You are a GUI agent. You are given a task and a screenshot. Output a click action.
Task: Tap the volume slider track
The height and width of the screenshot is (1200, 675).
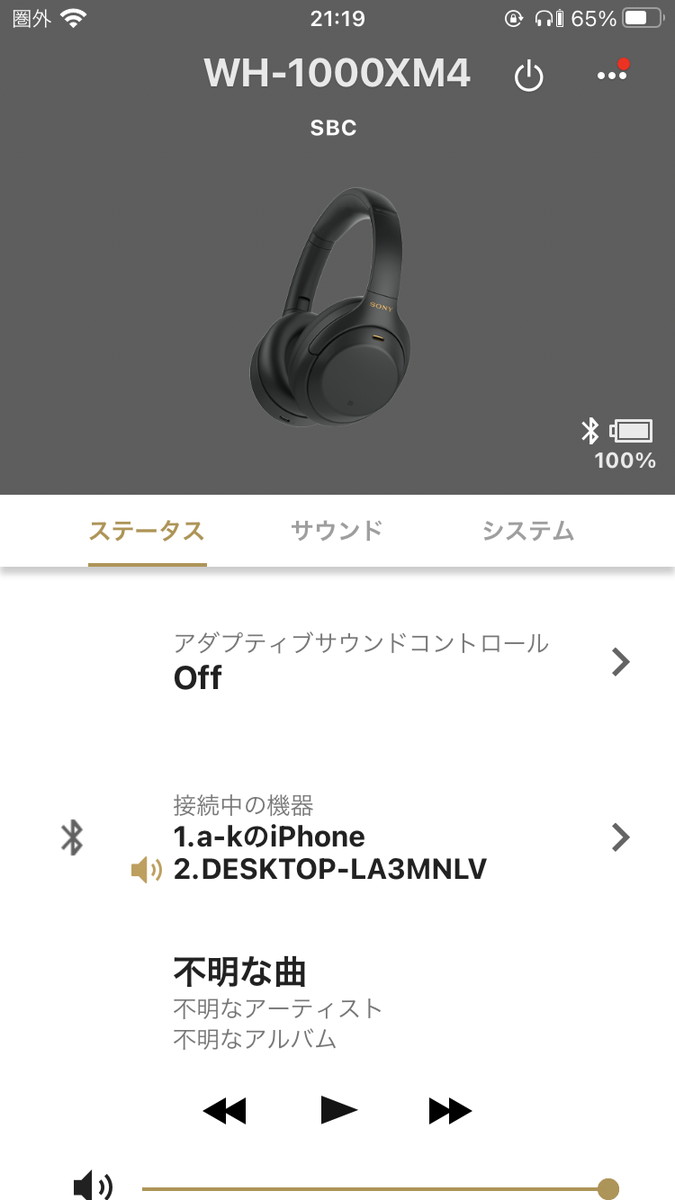pyautogui.click(x=375, y=1188)
